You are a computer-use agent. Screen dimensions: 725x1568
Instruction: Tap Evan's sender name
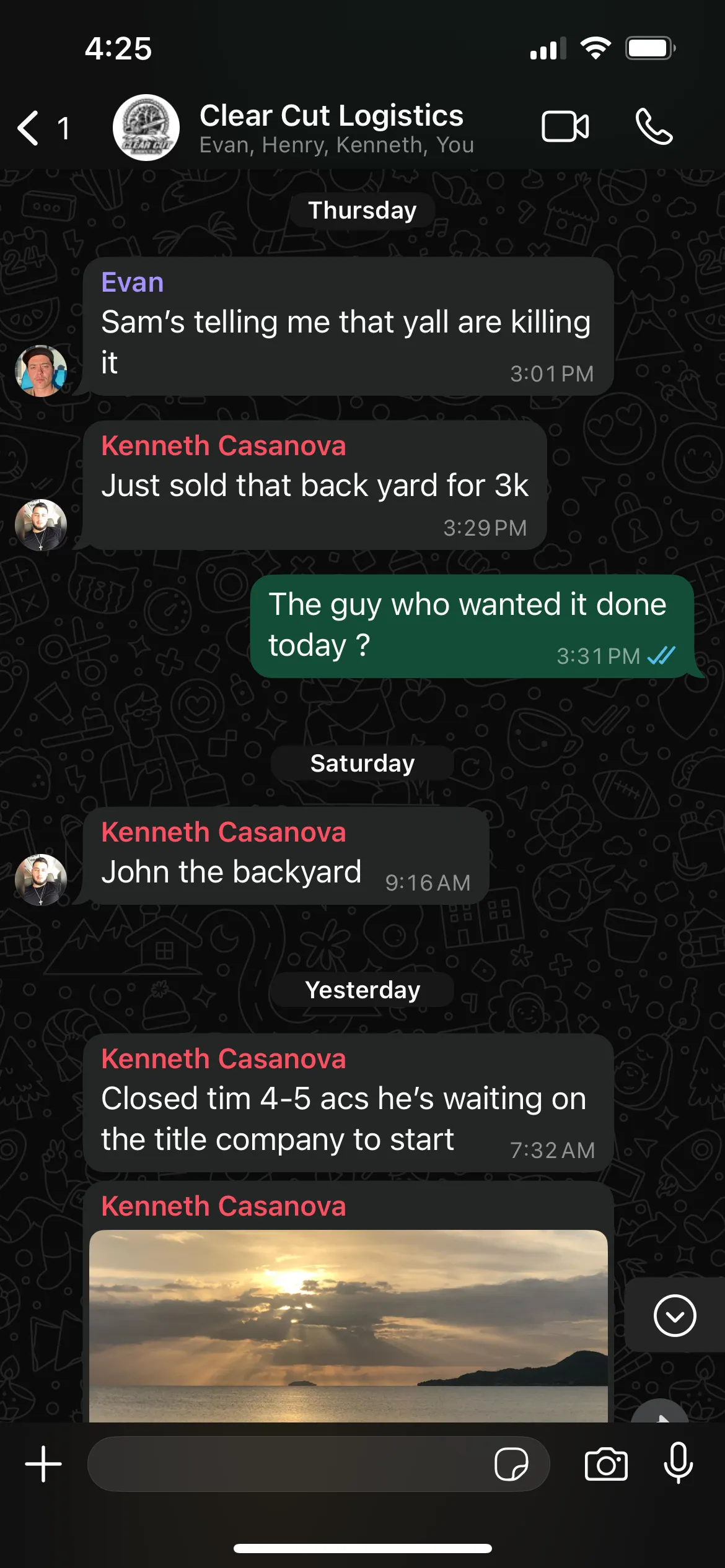[x=133, y=282]
